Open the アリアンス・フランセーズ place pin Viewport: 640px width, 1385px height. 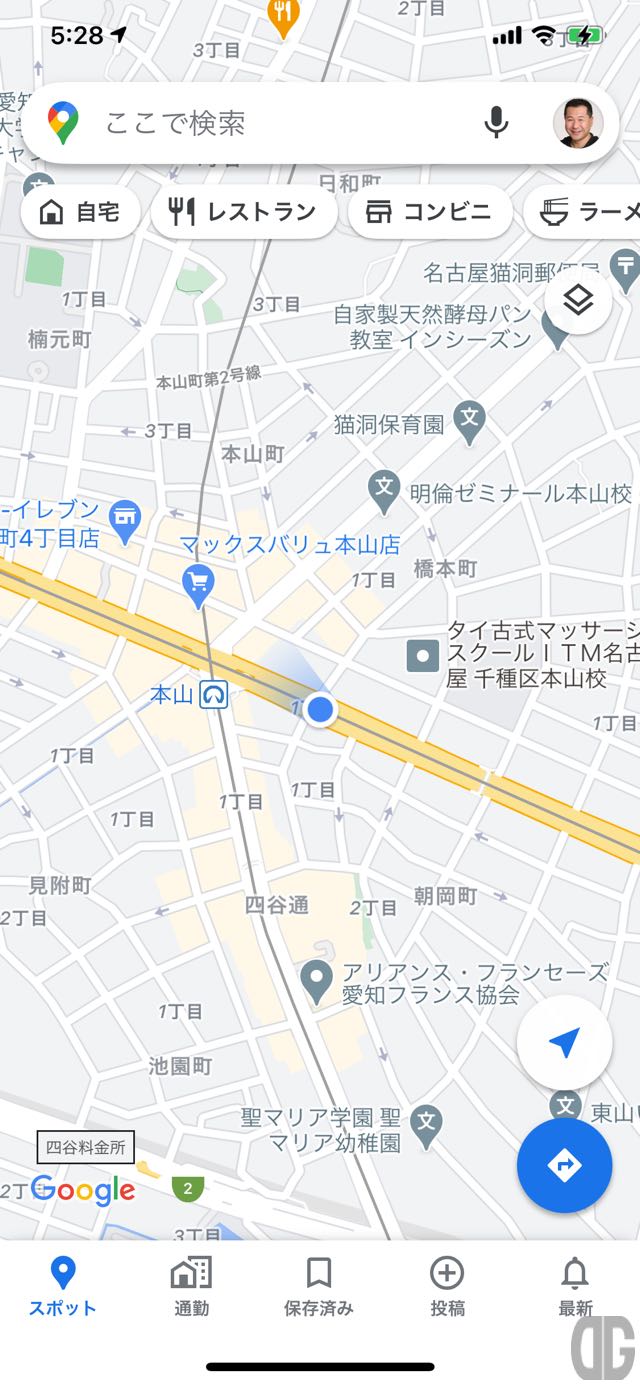point(317,981)
